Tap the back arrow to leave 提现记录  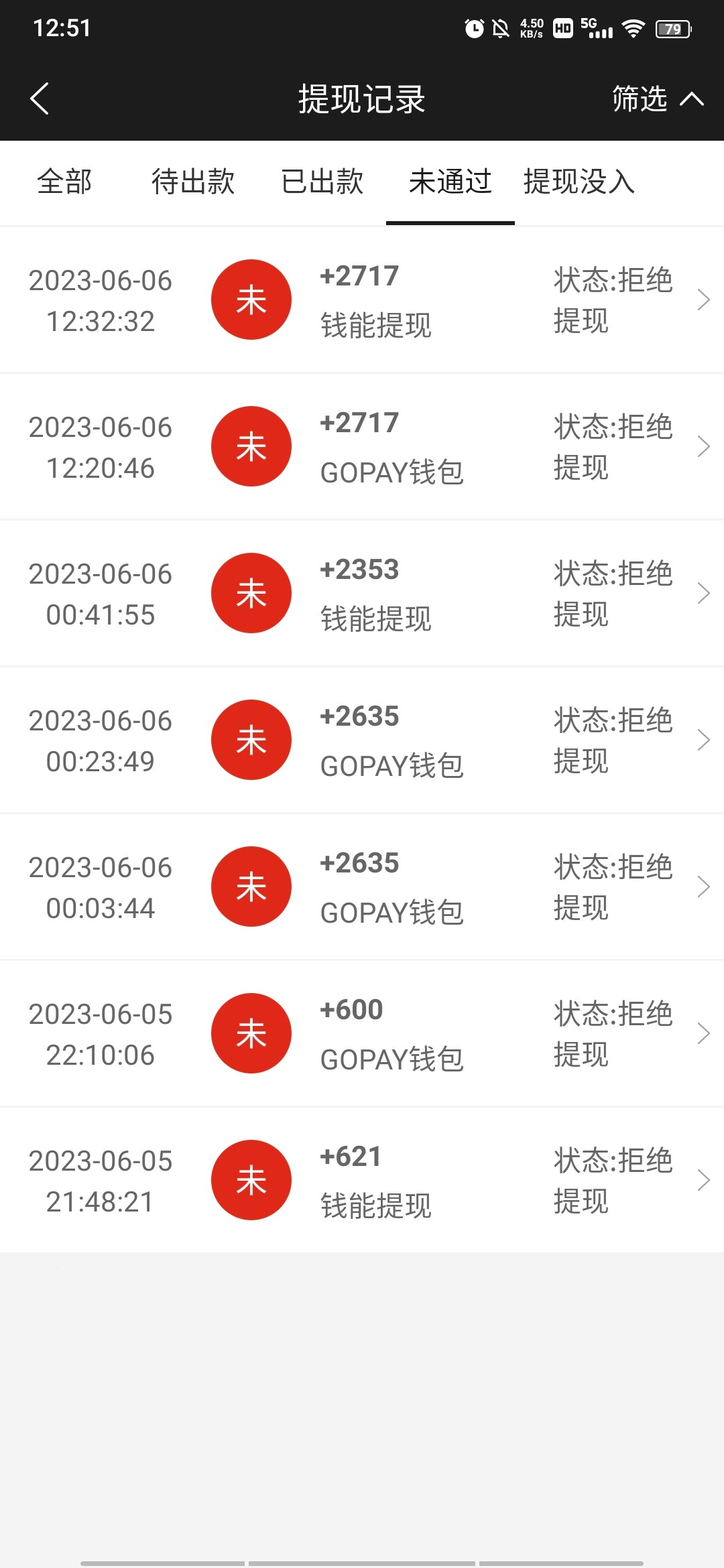tap(40, 98)
